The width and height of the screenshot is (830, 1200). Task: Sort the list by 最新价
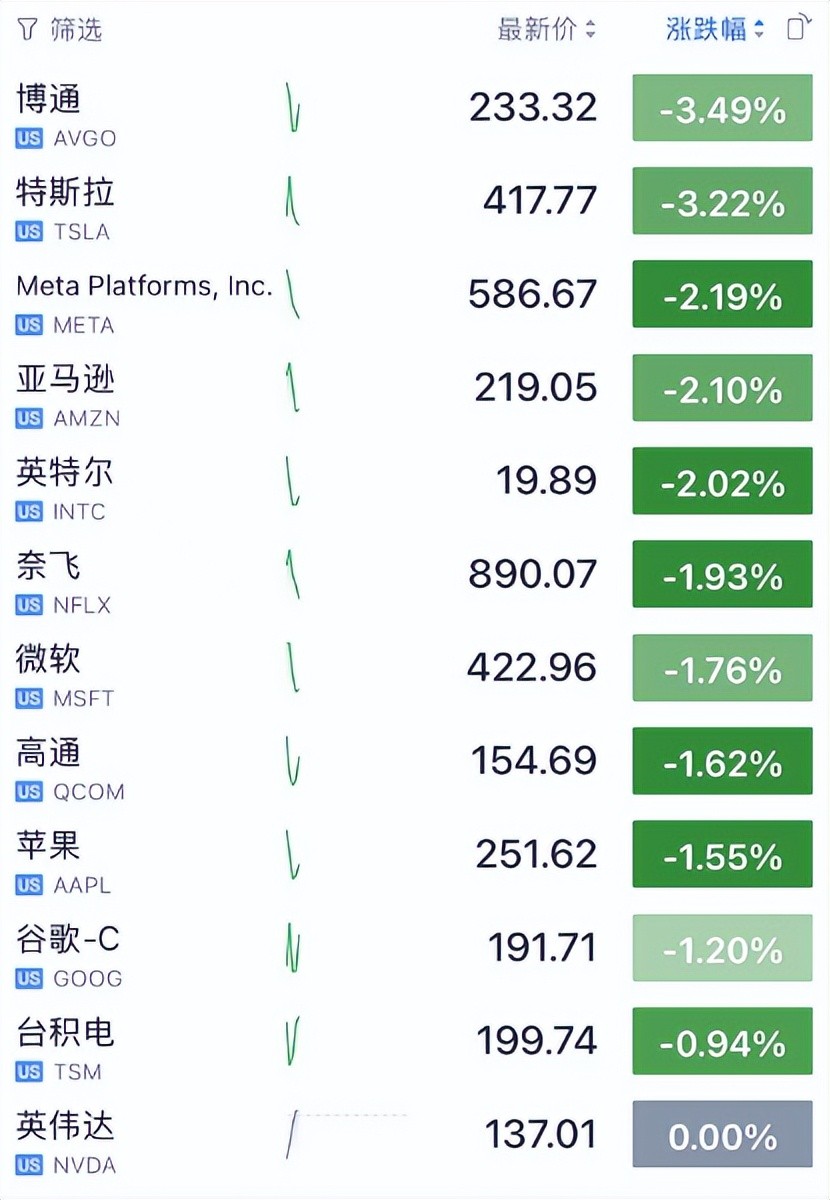(546, 30)
